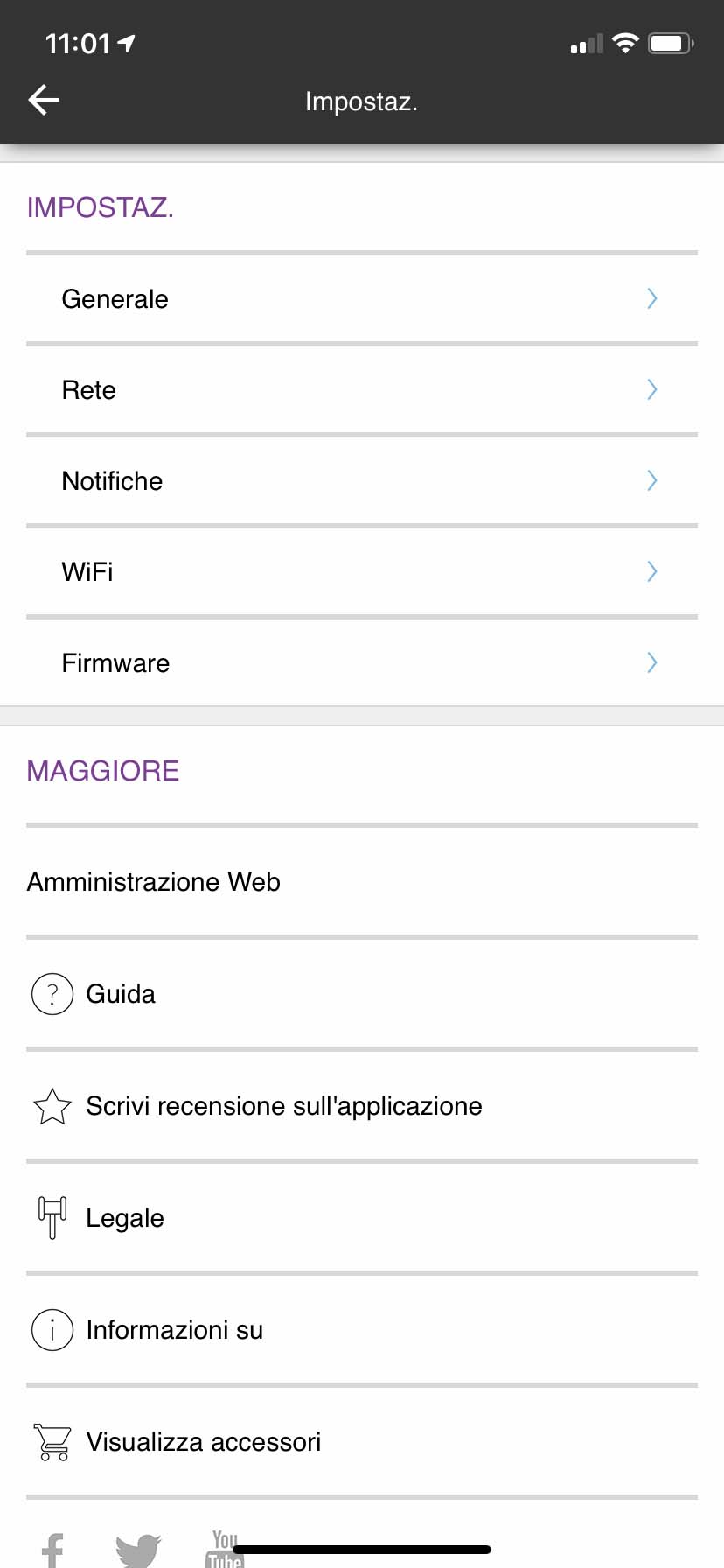View Informazioni su

(x=174, y=1330)
